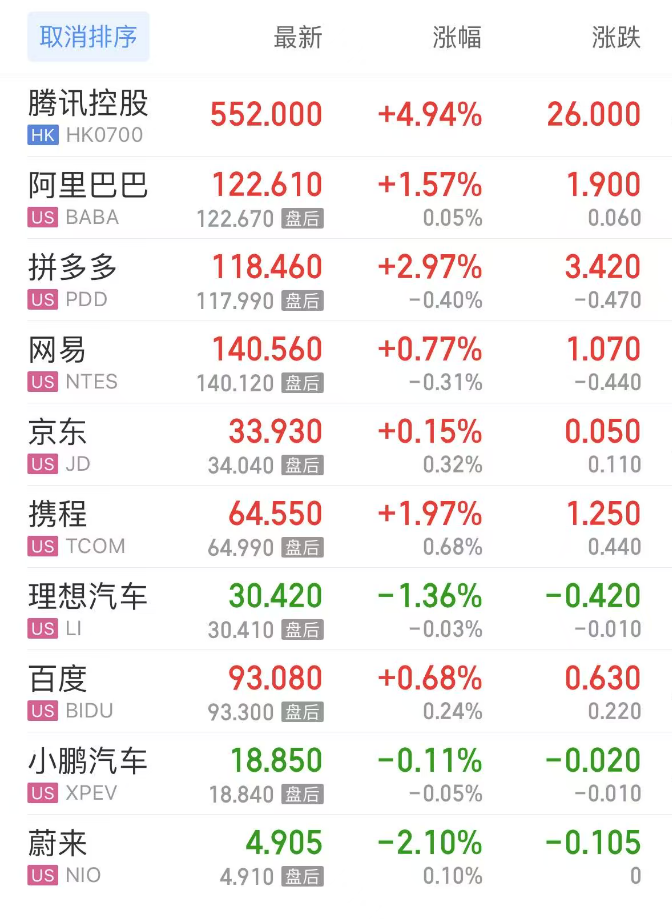Screen dimensions: 672x919
Task: View 小鹏汽车 XPEV quote details
Action: [x=88, y=774]
